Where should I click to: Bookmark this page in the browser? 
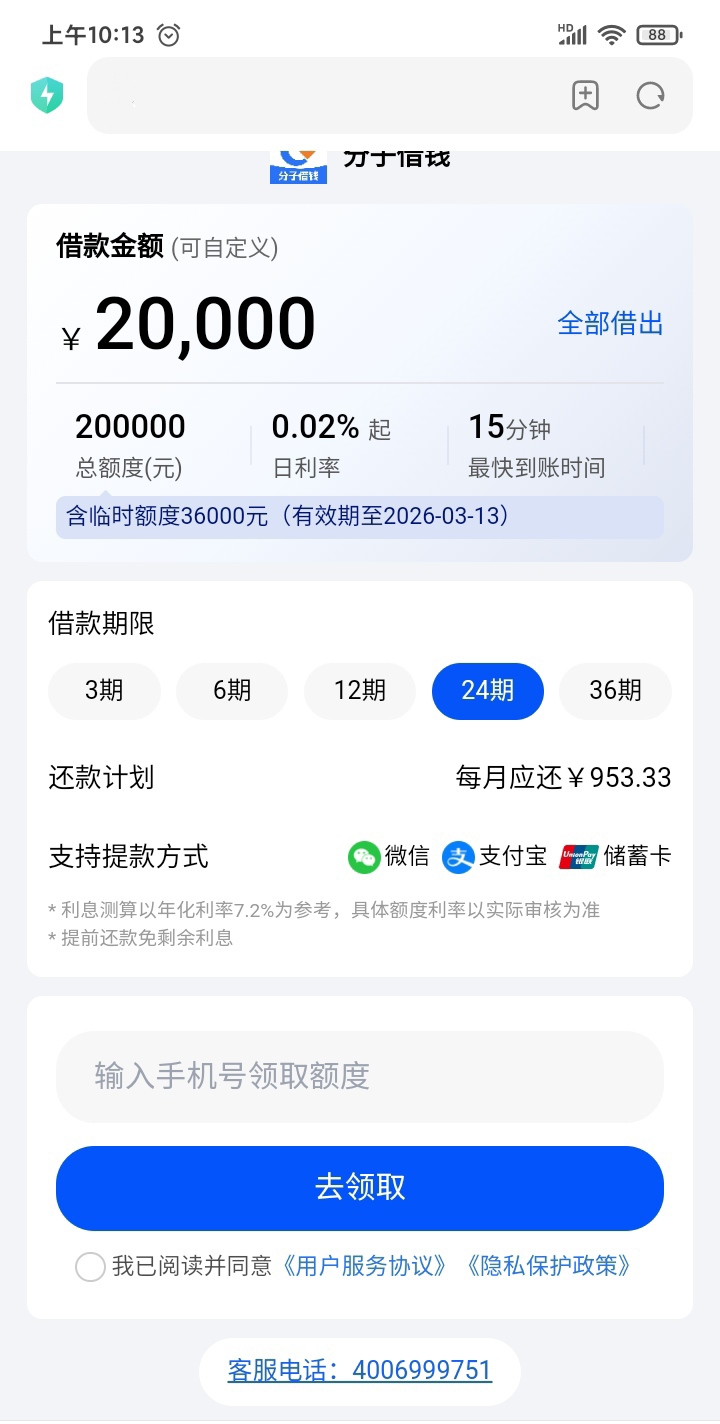585,96
